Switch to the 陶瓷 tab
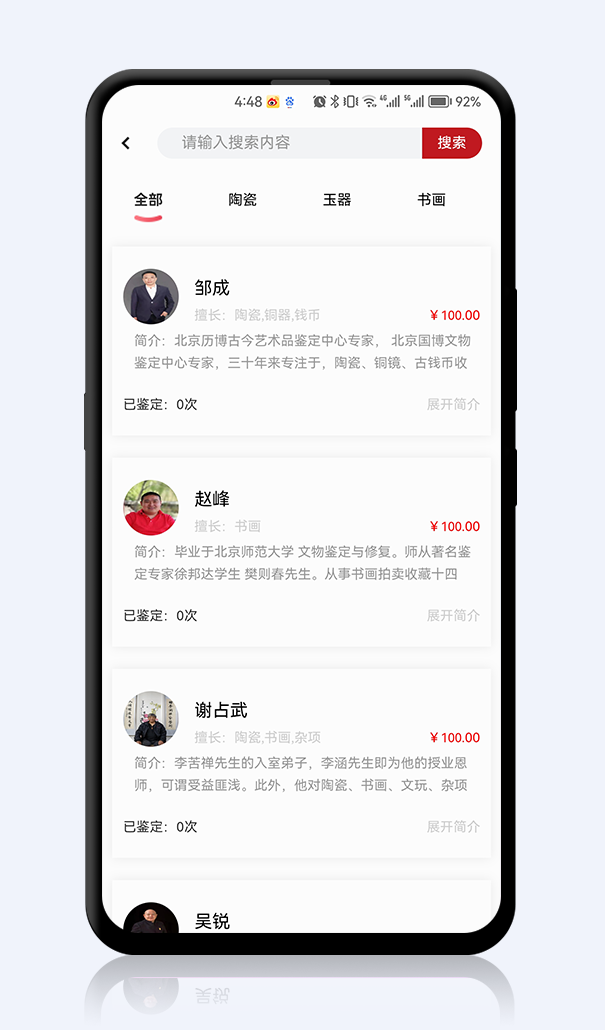 tap(242, 200)
